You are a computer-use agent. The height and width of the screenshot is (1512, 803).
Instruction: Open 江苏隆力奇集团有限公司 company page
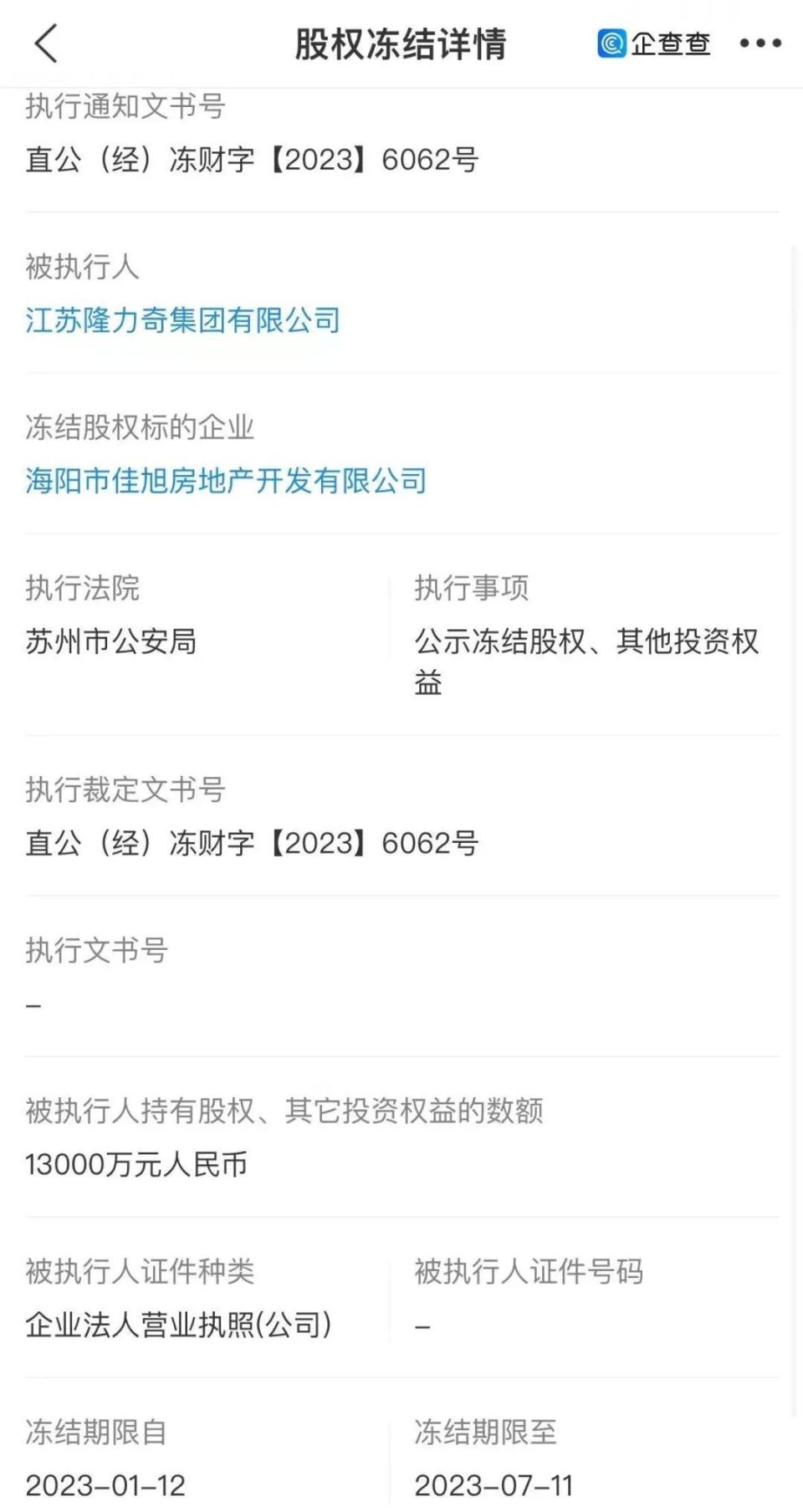pos(182,320)
